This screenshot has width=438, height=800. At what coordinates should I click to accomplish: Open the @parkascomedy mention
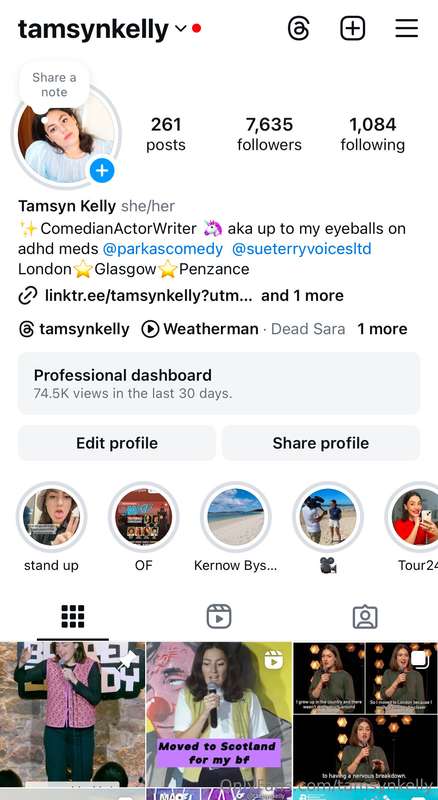[163, 249]
